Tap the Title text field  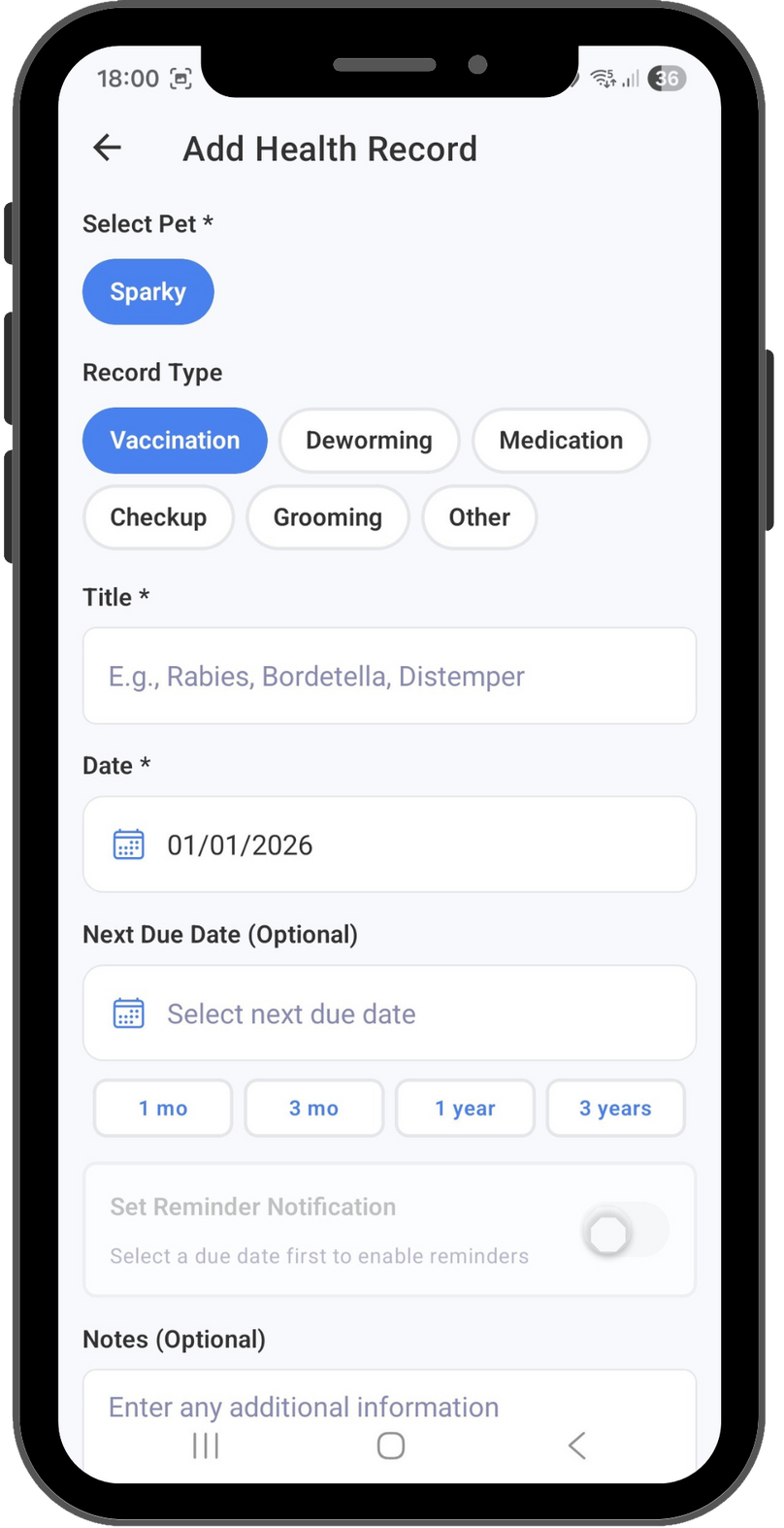pyautogui.click(x=389, y=676)
